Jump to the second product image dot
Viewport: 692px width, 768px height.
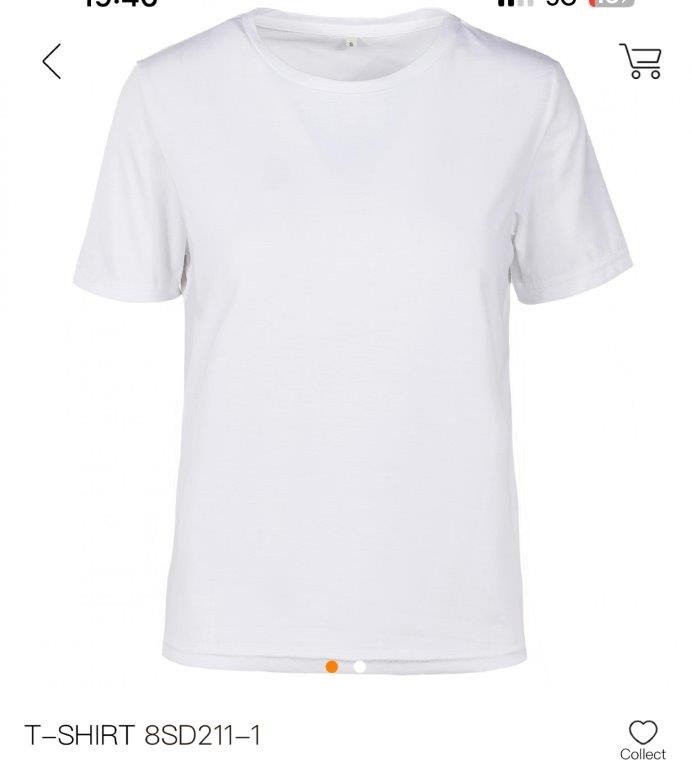(x=359, y=666)
